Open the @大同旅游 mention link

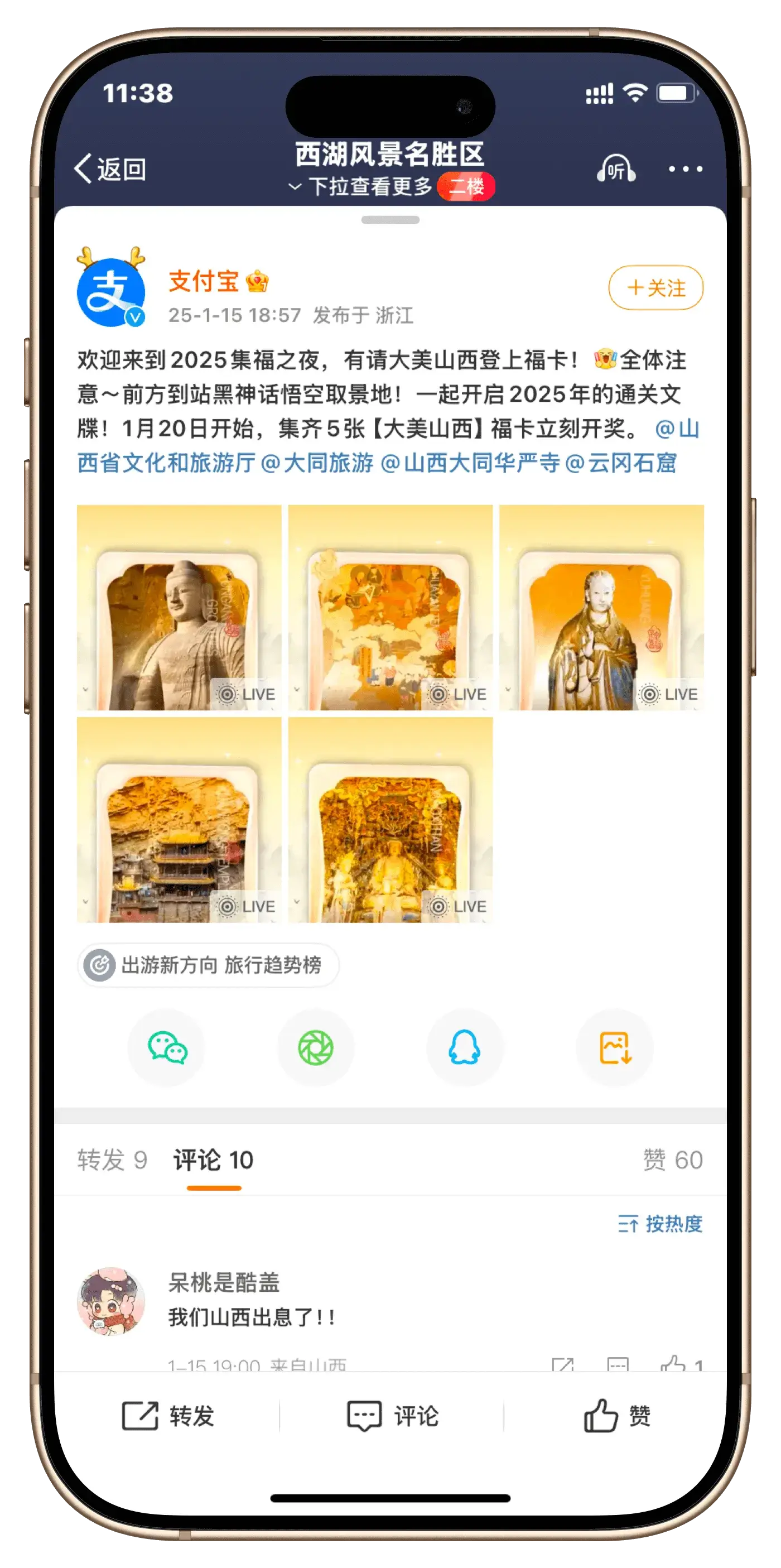pos(316,463)
